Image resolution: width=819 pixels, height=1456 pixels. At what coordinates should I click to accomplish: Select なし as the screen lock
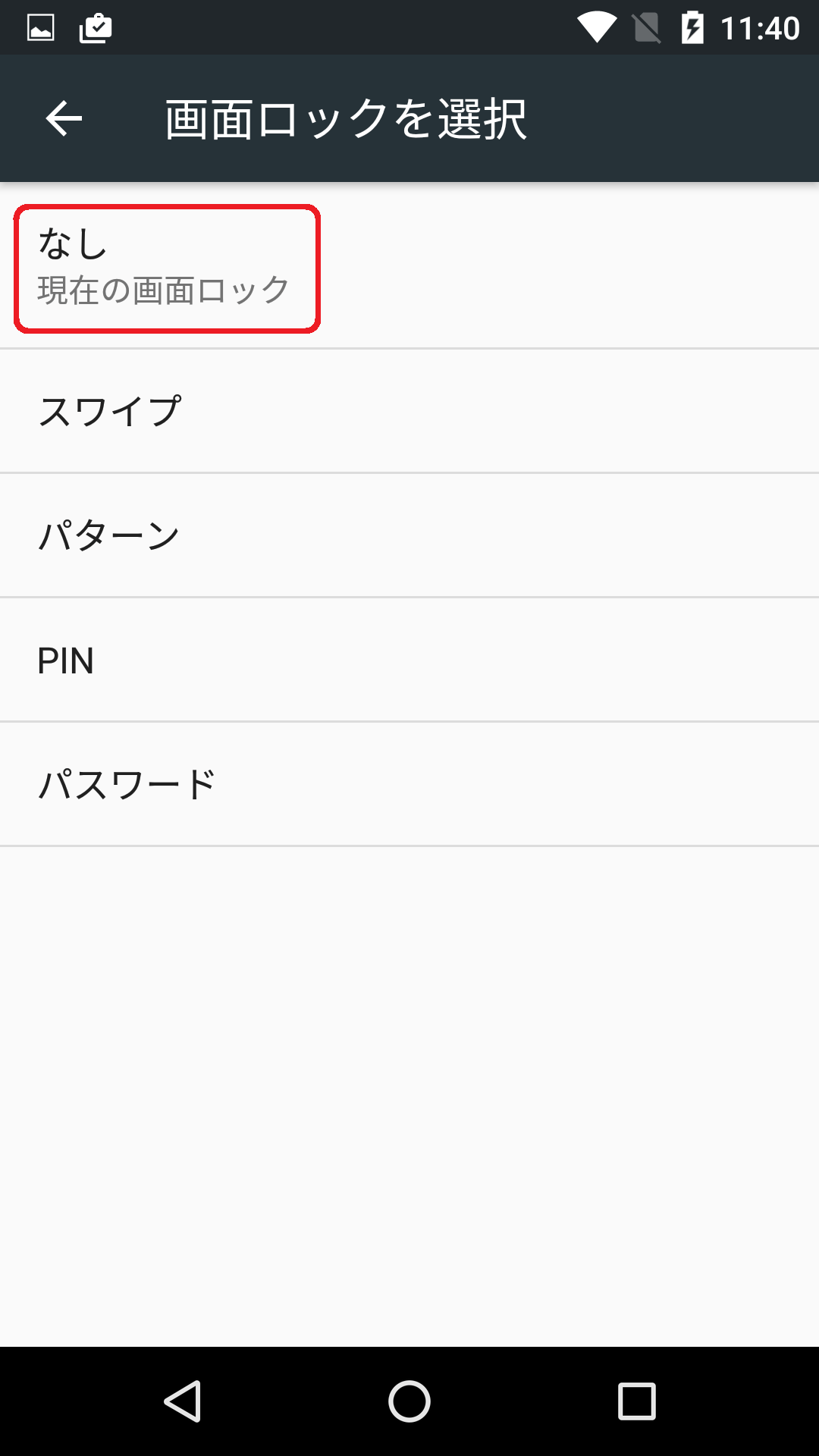409,266
